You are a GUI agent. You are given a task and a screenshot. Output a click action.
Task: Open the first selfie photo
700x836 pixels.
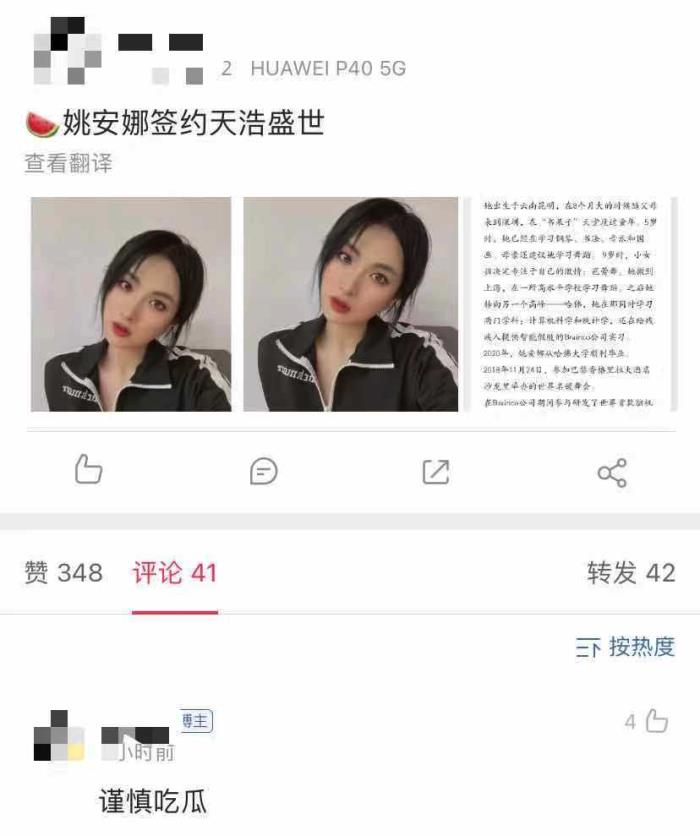[131, 304]
